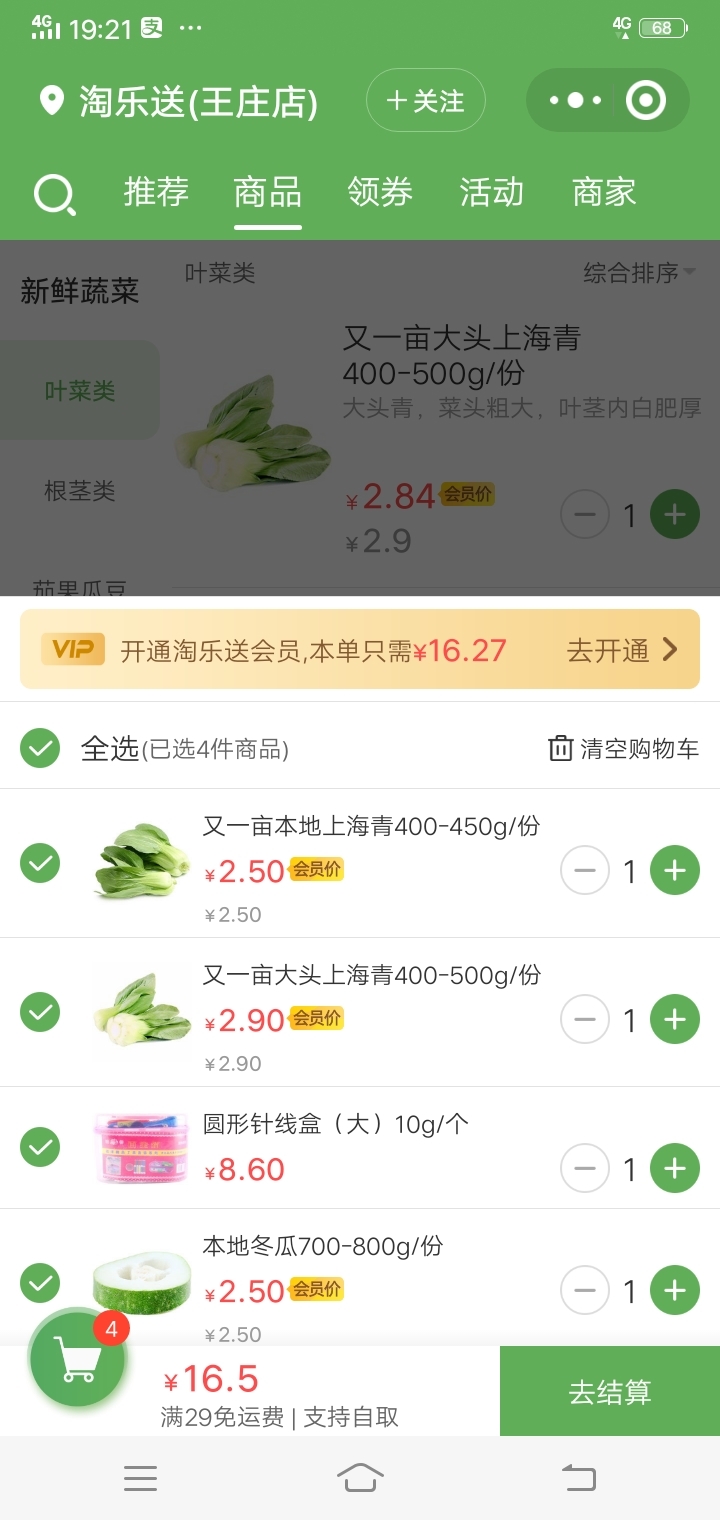Reduce quantity of 本地冬瓜700-800g
The width and height of the screenshot is (720, 1520).
pyautogui.click(x=585, y=1291)
